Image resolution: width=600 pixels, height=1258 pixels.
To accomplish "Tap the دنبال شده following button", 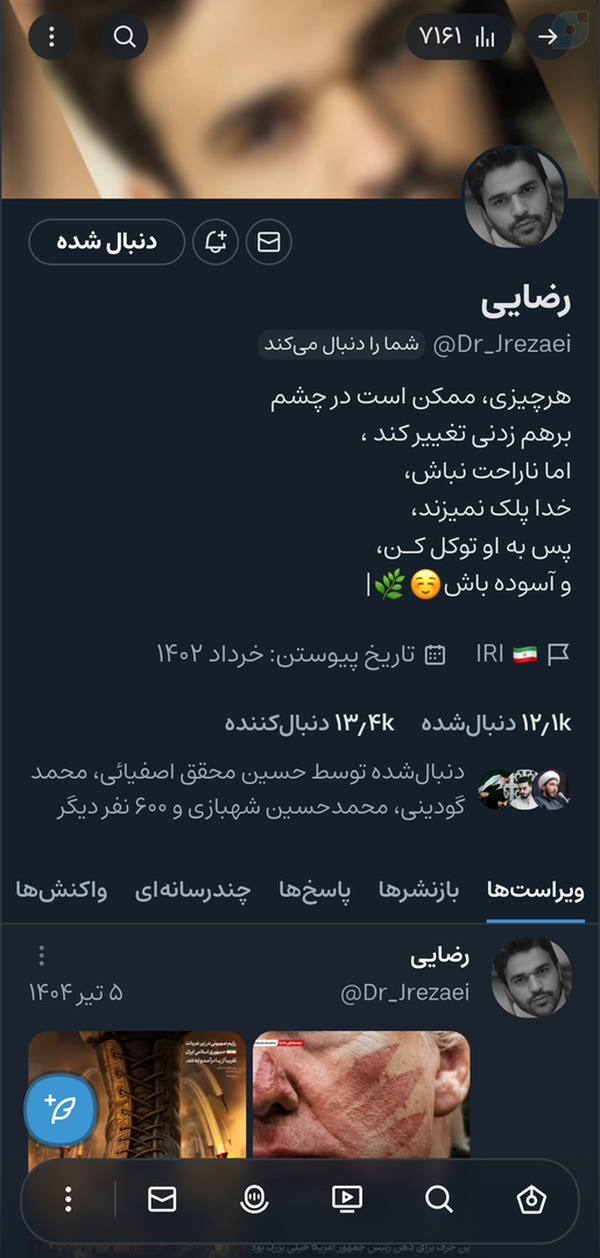I will pos(107,242).
